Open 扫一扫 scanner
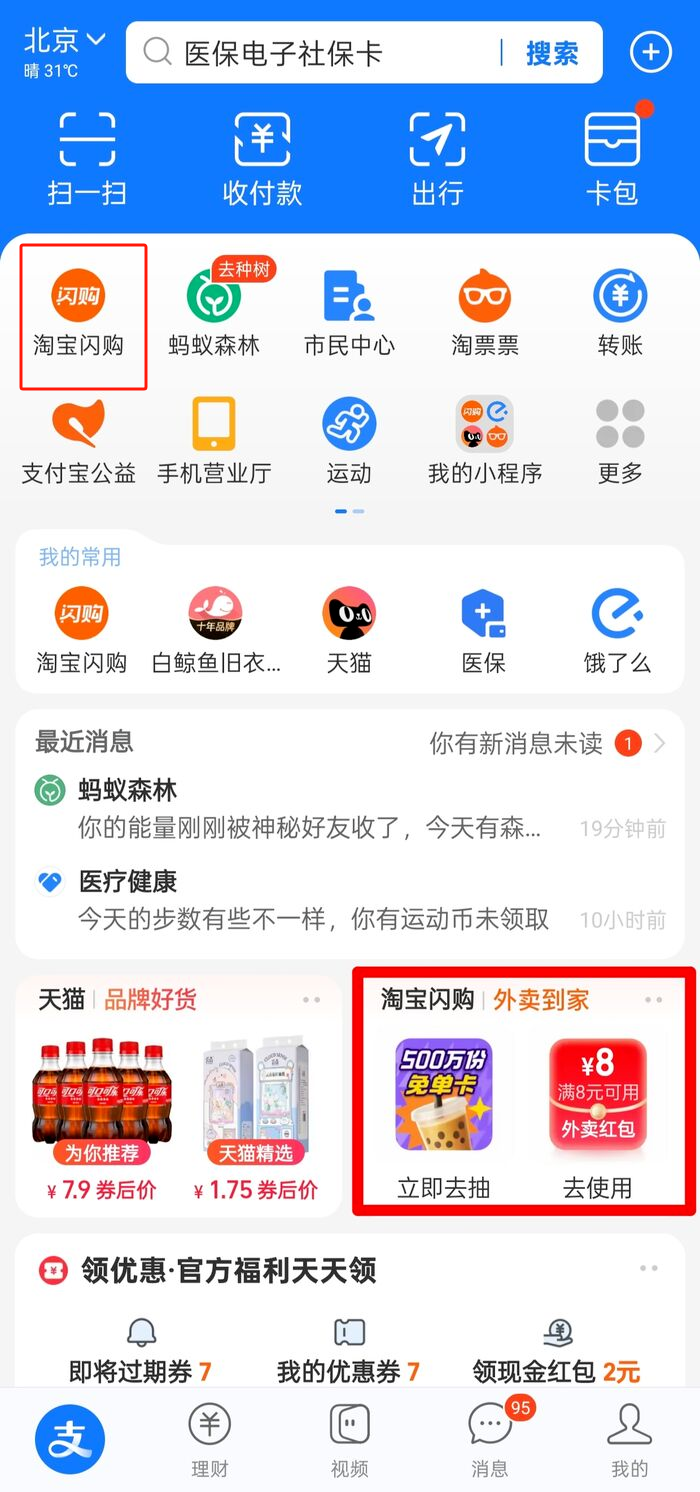 (x=87, y=158)
